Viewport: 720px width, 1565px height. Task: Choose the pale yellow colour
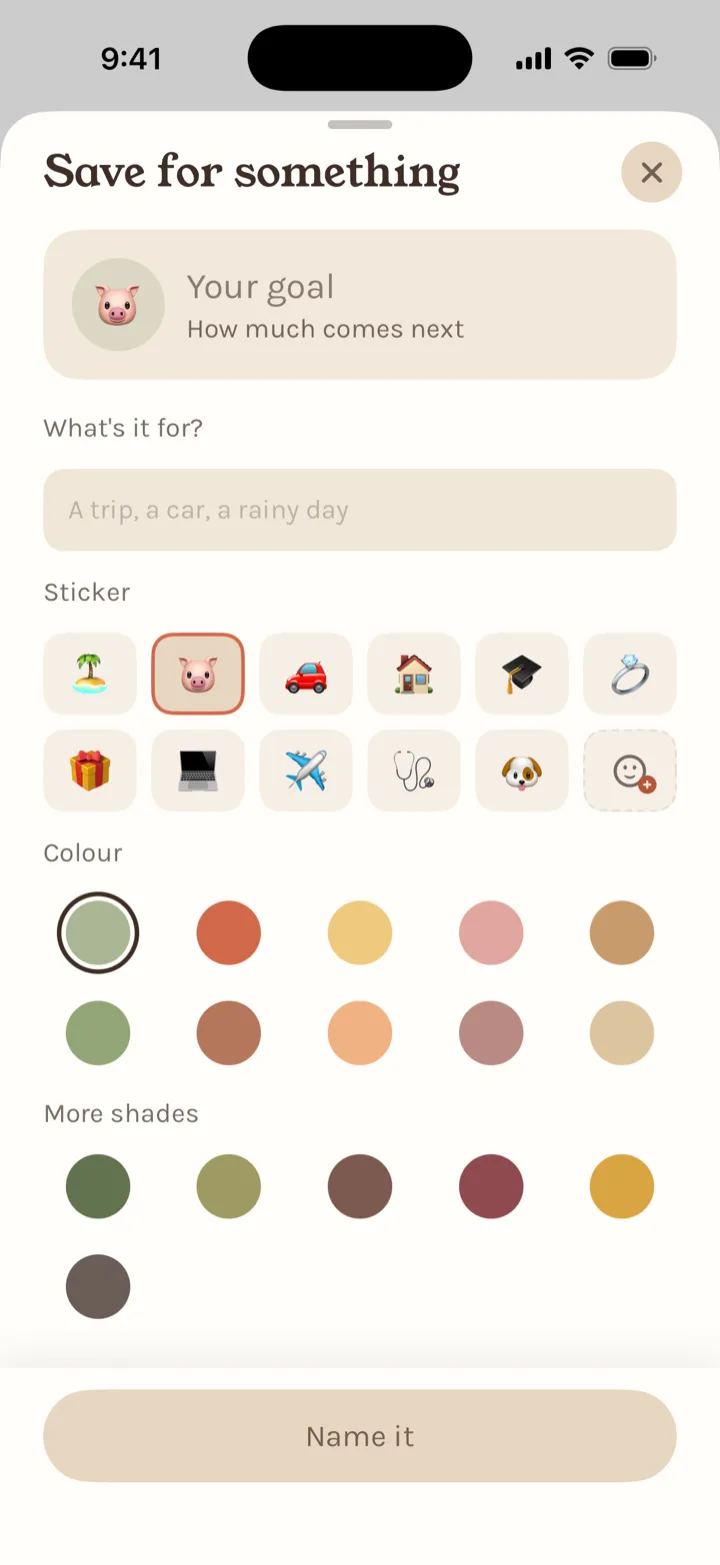click(x=360, y=933)
